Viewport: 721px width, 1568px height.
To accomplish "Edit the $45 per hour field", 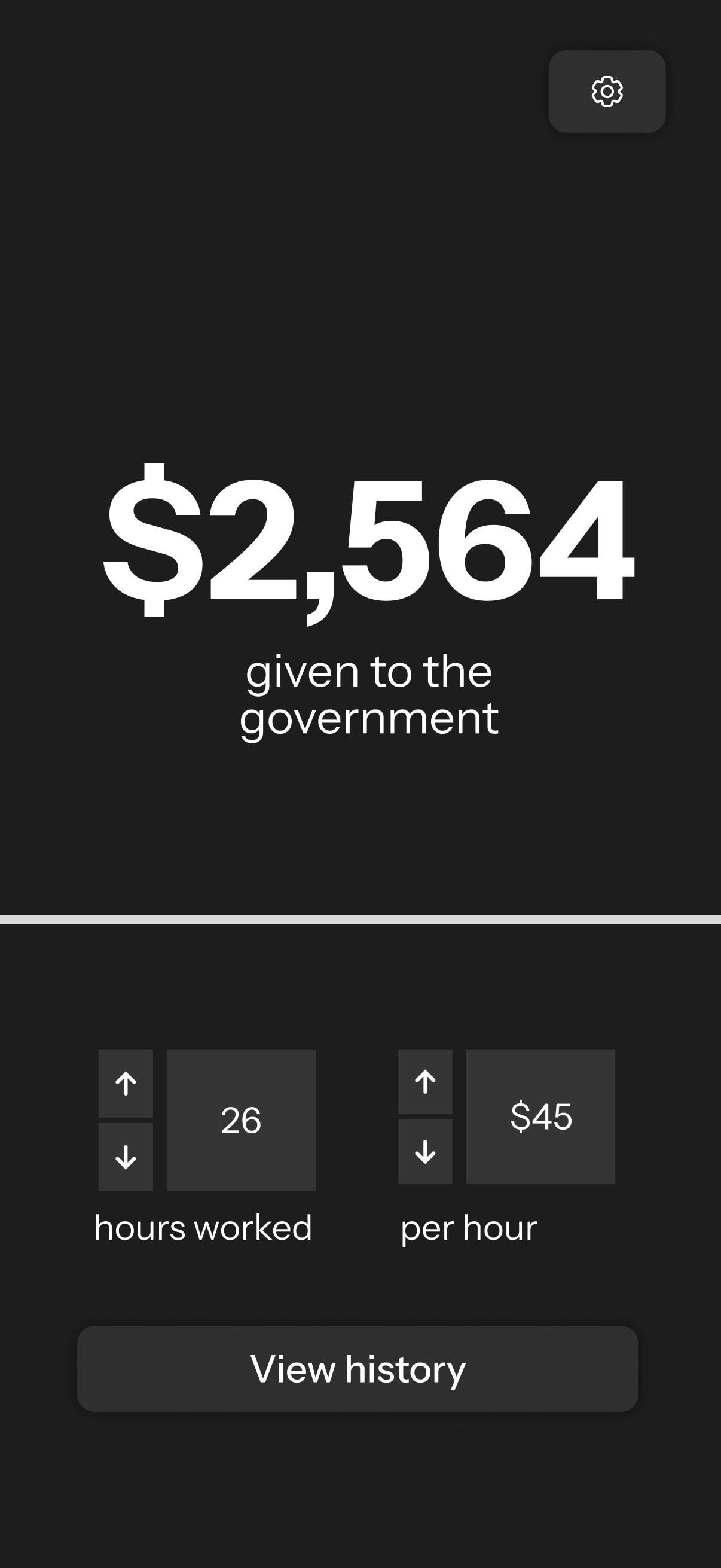I will point(540,1116).
